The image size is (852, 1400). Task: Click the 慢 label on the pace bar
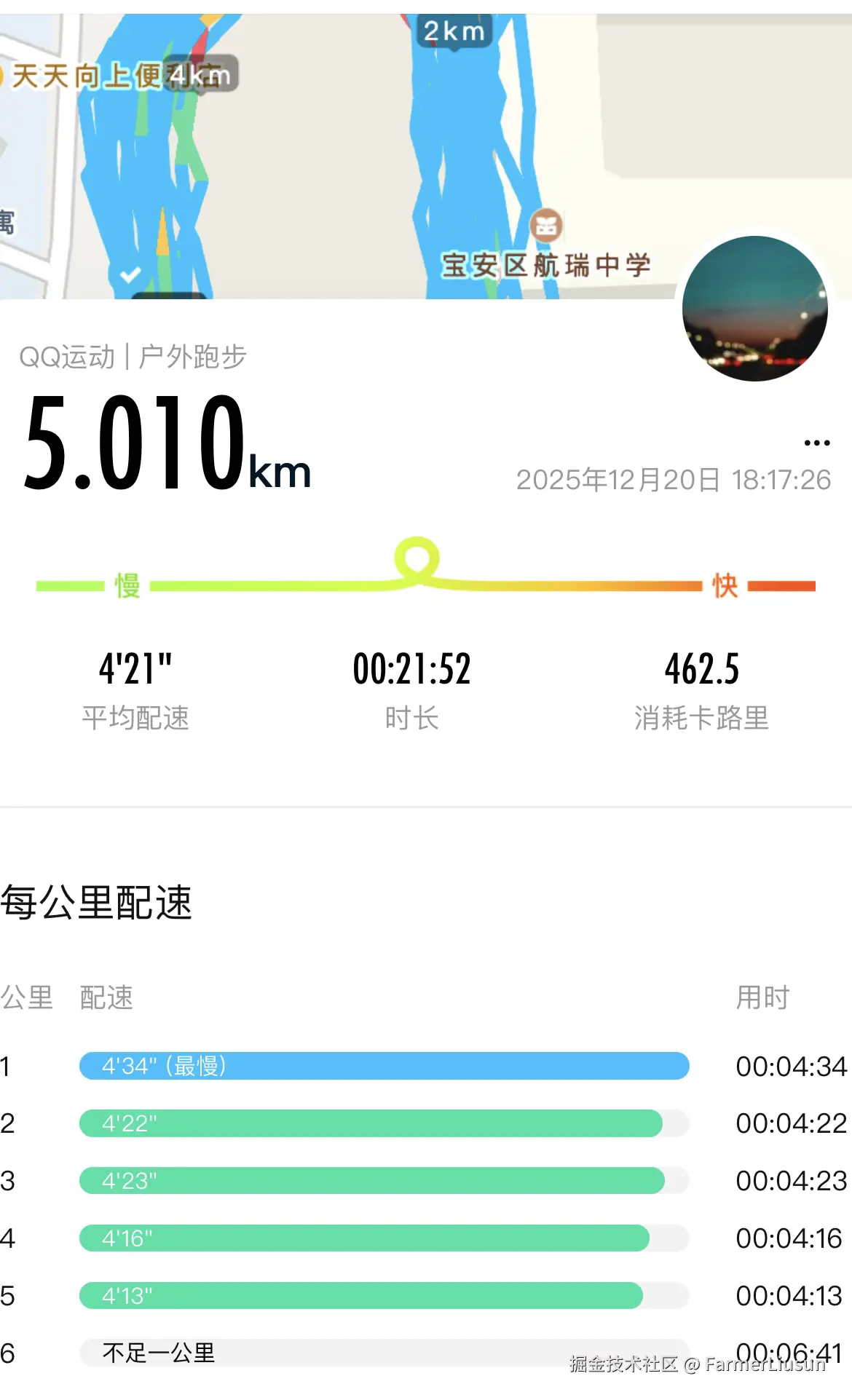click(x=127, y=586)
